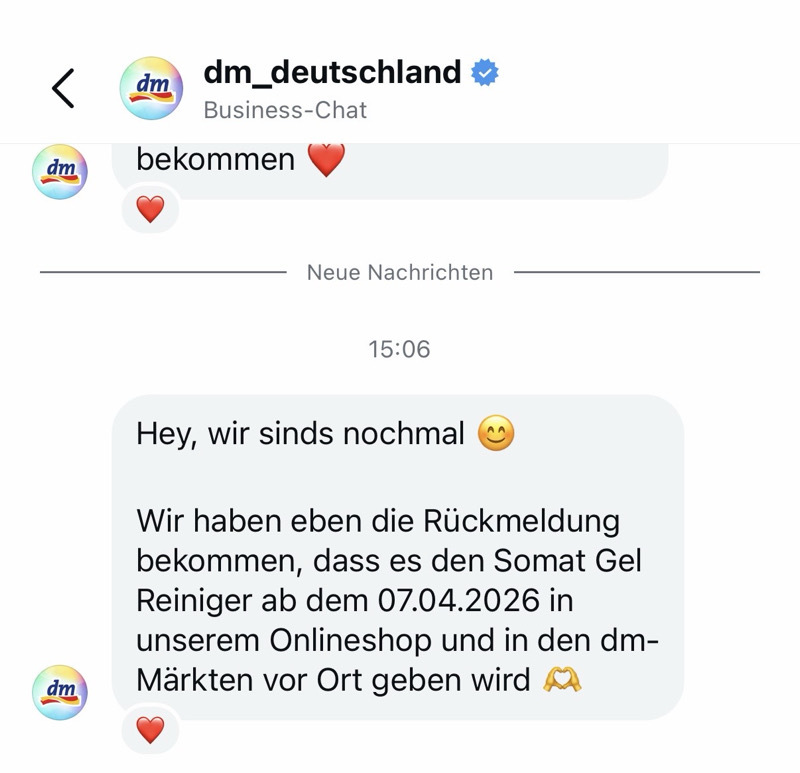This screenshot has height=773, width=800.
Task: Tap heart reaction under the Somat Gel message
Action: click(x=149, y=730)
